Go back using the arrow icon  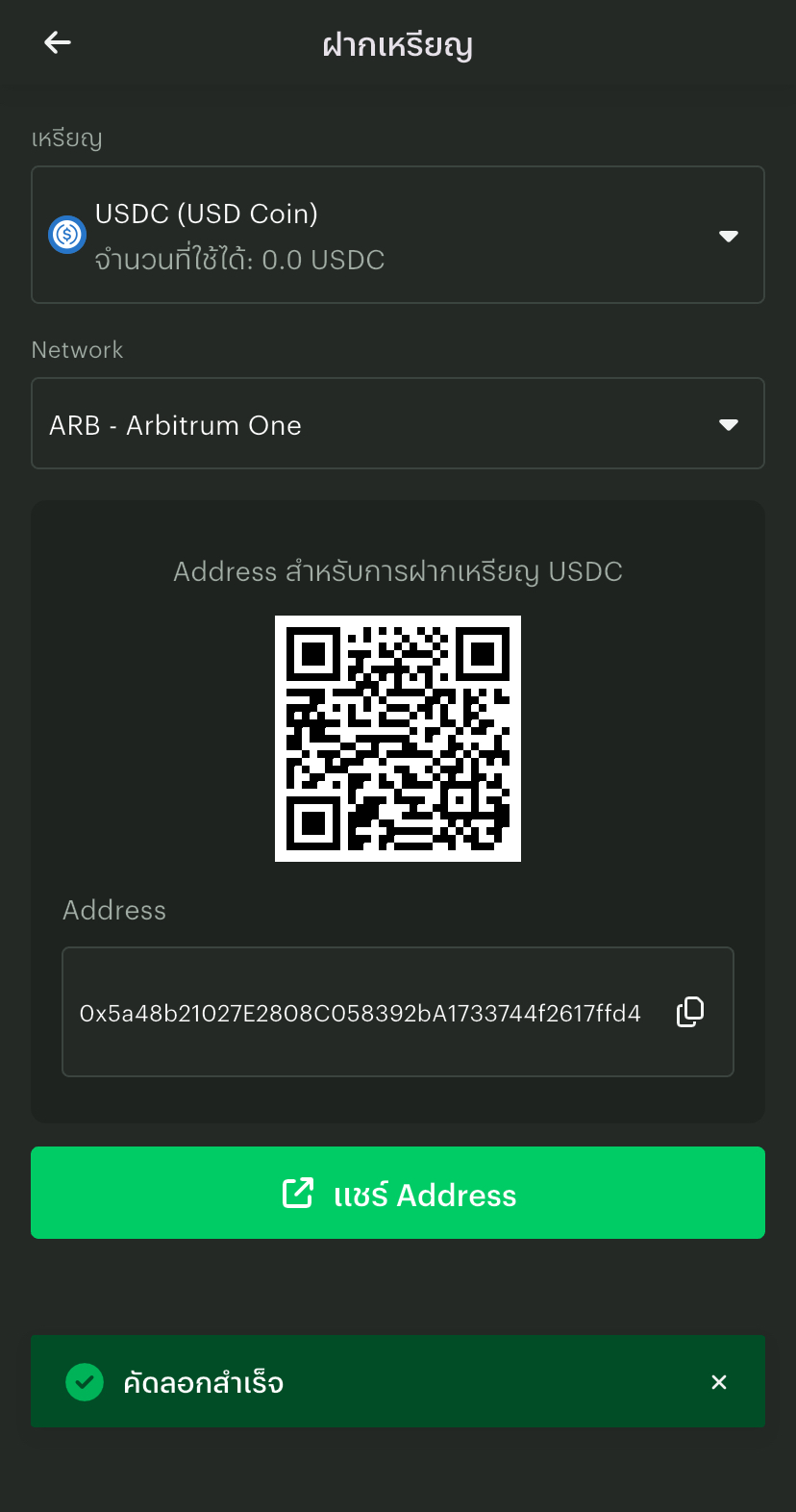(58, 42)
